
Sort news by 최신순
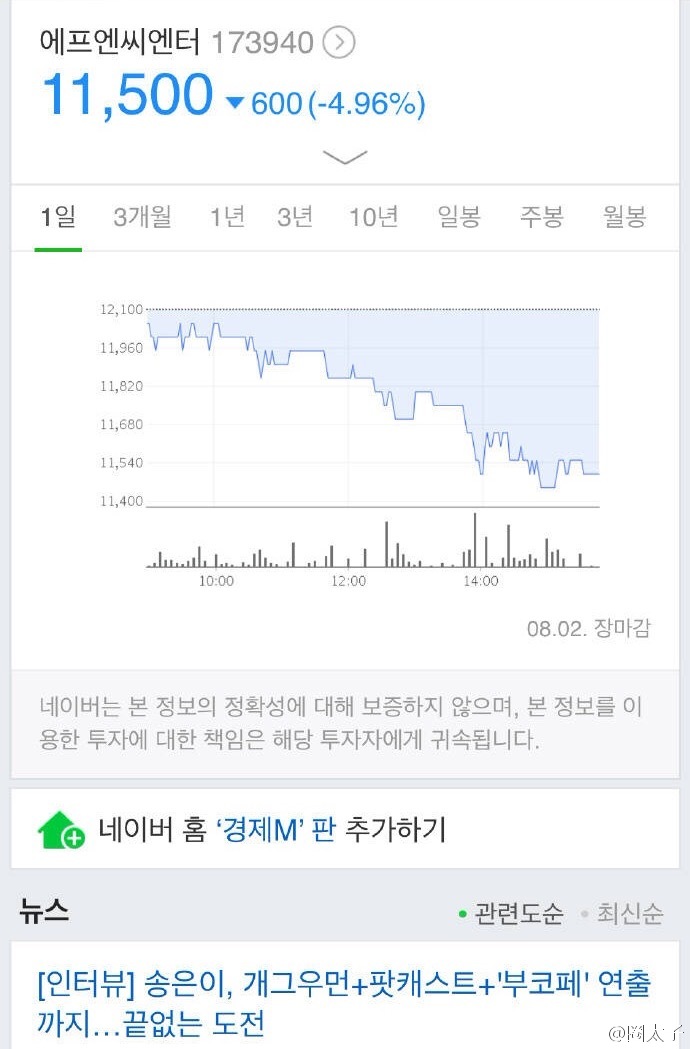click(x=623, y=913)
